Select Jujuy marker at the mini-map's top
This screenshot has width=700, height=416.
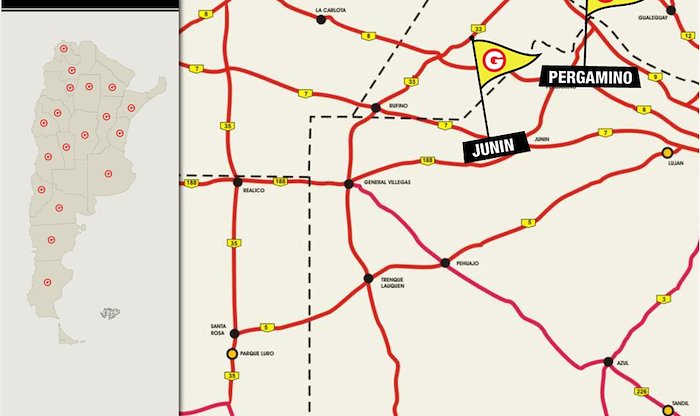click(66, 47)
